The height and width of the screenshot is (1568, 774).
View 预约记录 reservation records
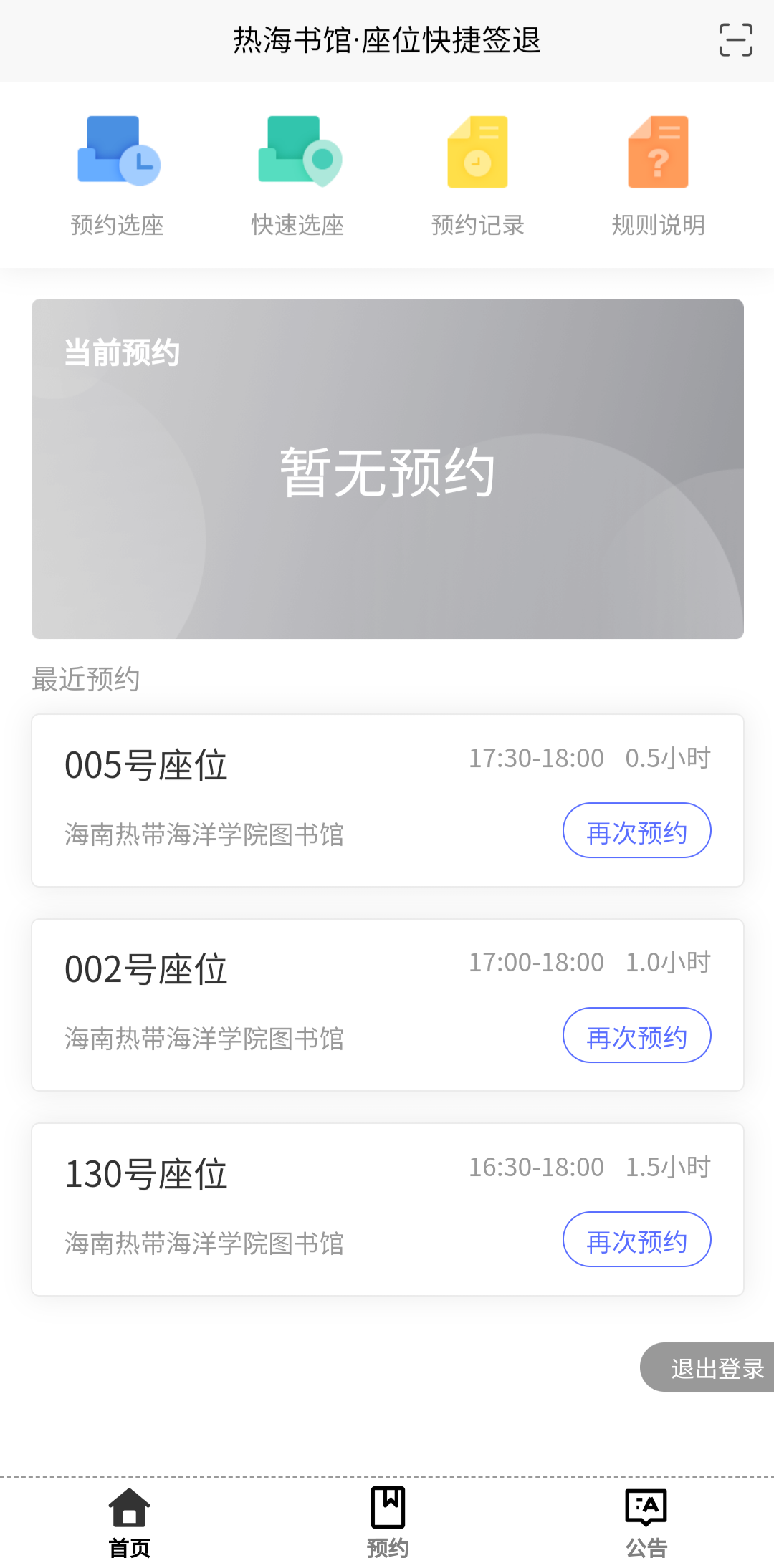(x=478, y=175)
